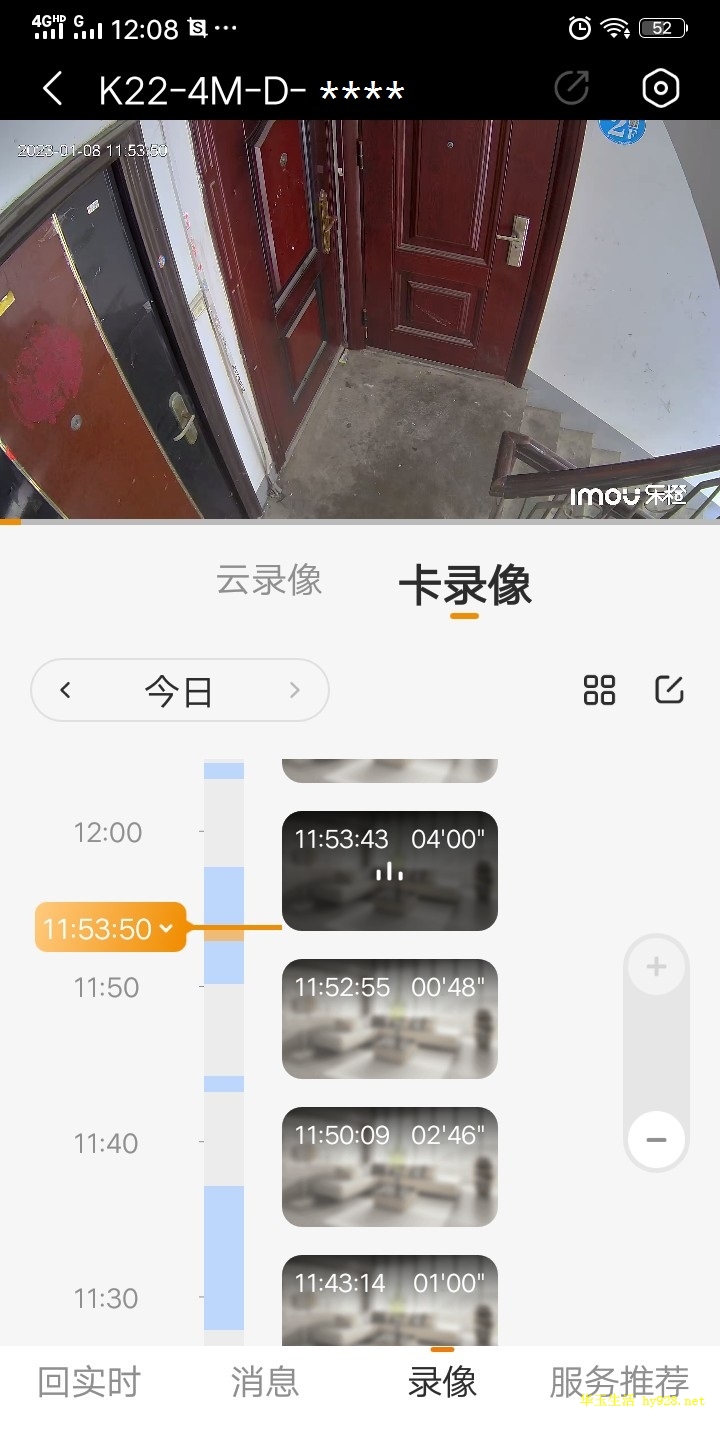
Task: Go to the previous day
Action: point(66,690)
